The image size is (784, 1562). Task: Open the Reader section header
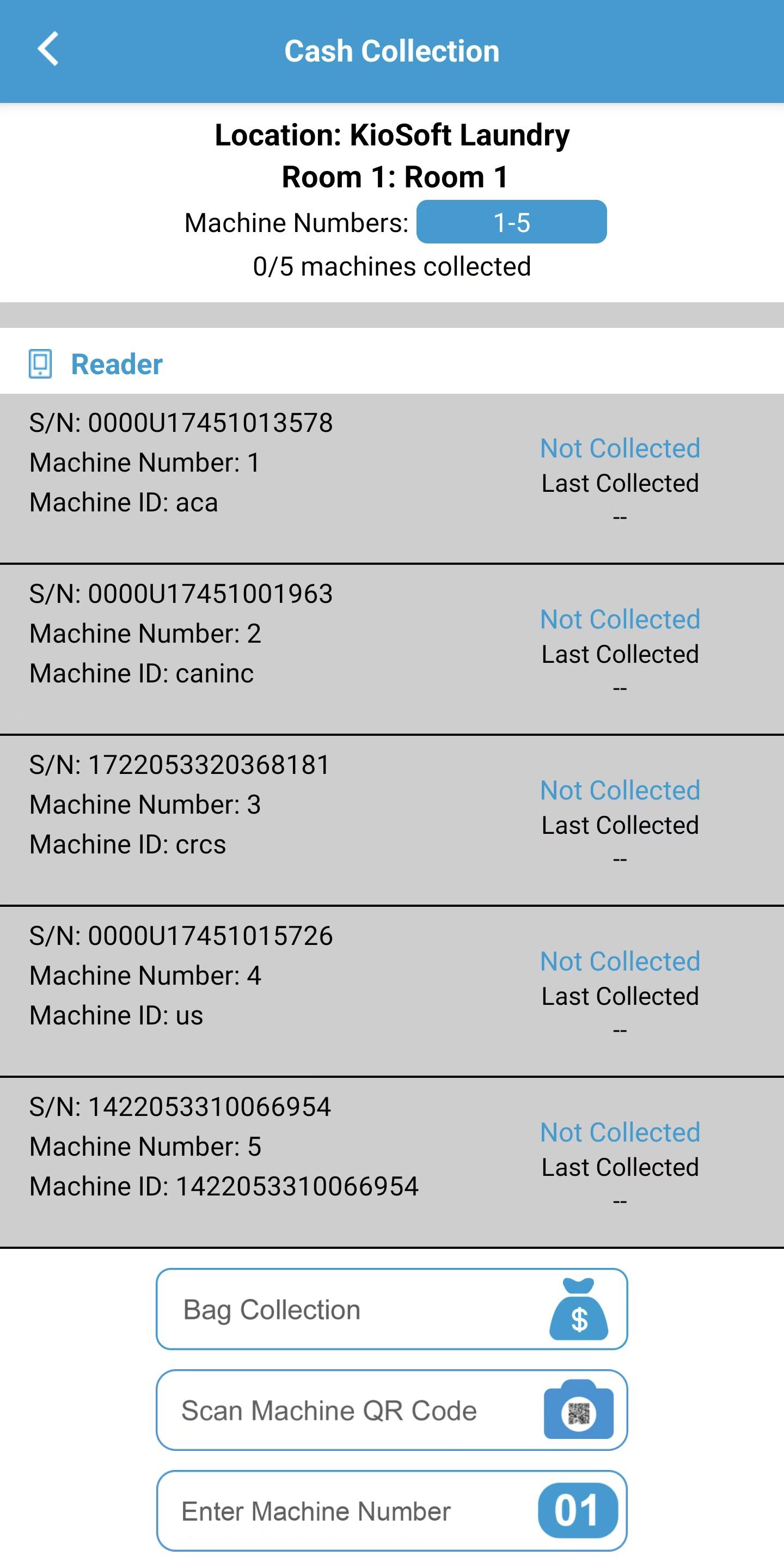point(116,363)
